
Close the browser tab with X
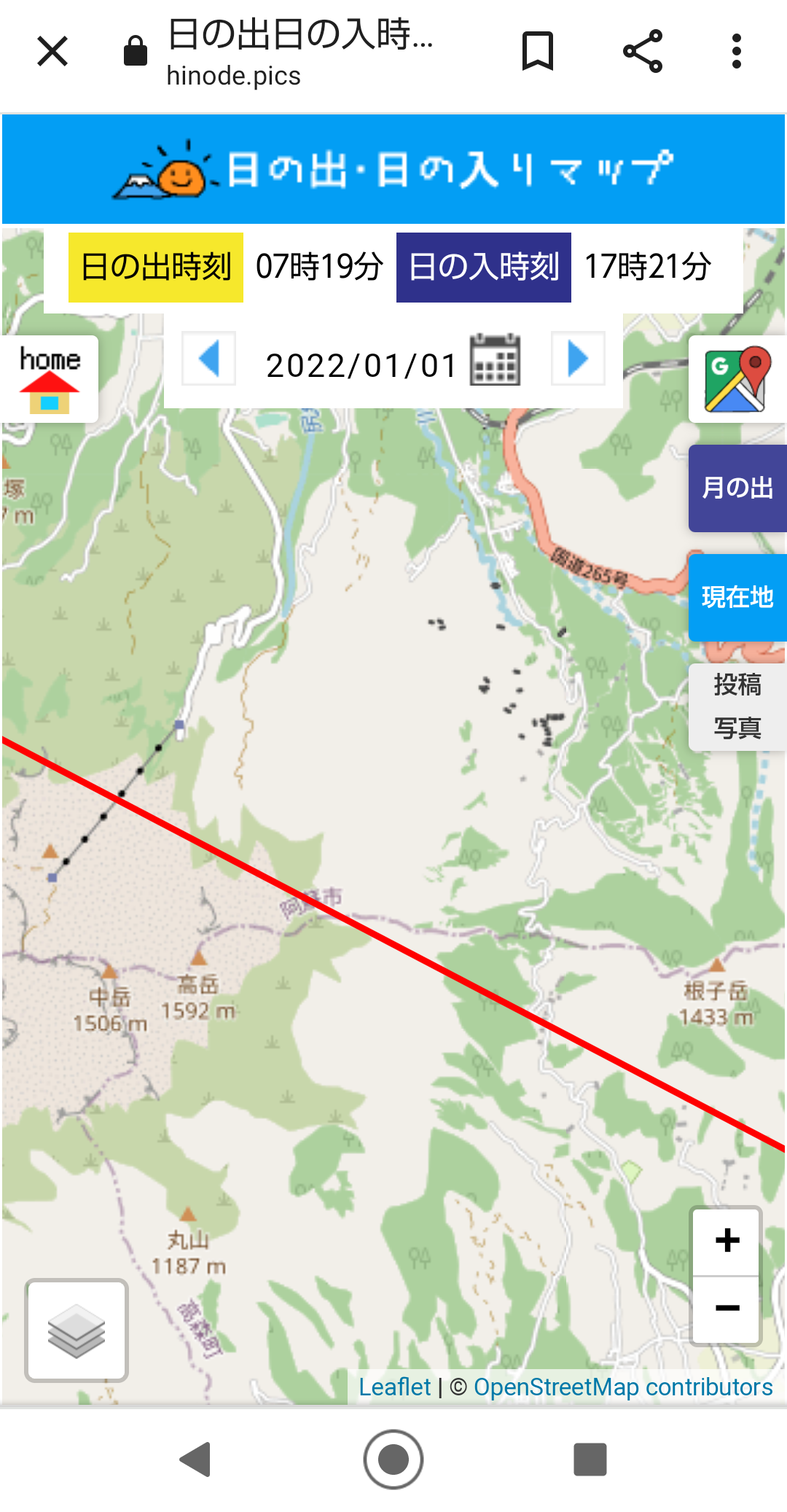click(x=52, y=52)
